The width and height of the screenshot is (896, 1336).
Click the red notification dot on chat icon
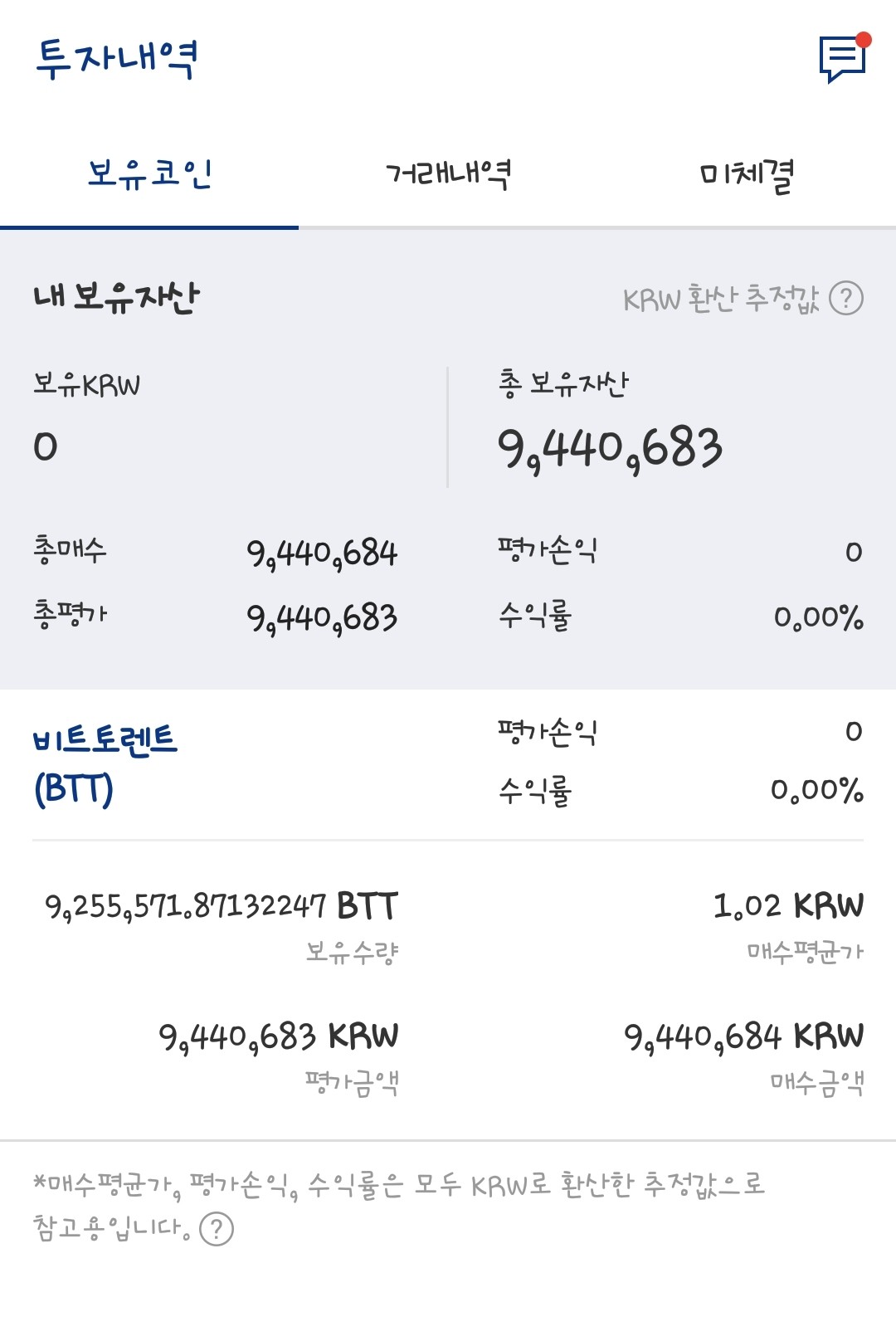[865, 38]
